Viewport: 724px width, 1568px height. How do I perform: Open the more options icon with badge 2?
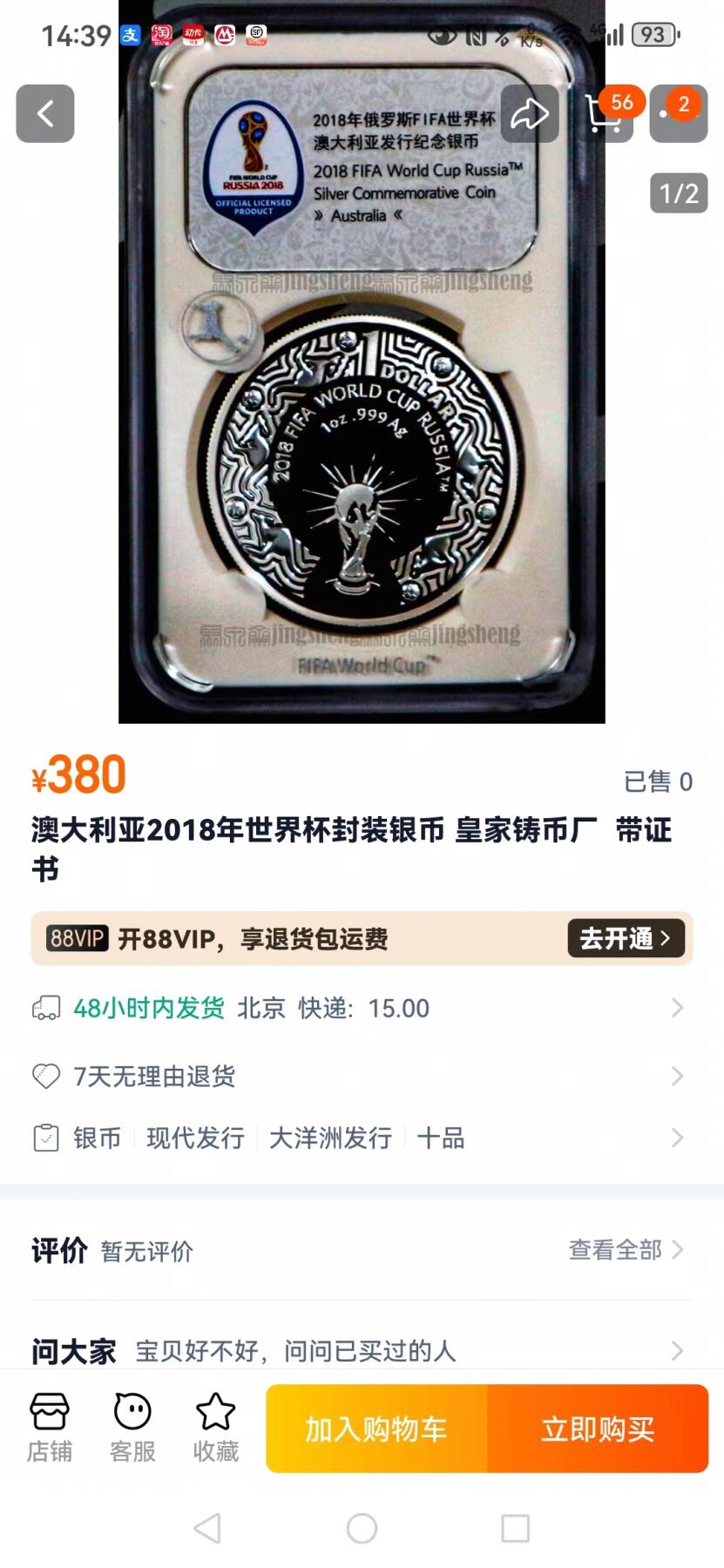(x=679, y=114)
